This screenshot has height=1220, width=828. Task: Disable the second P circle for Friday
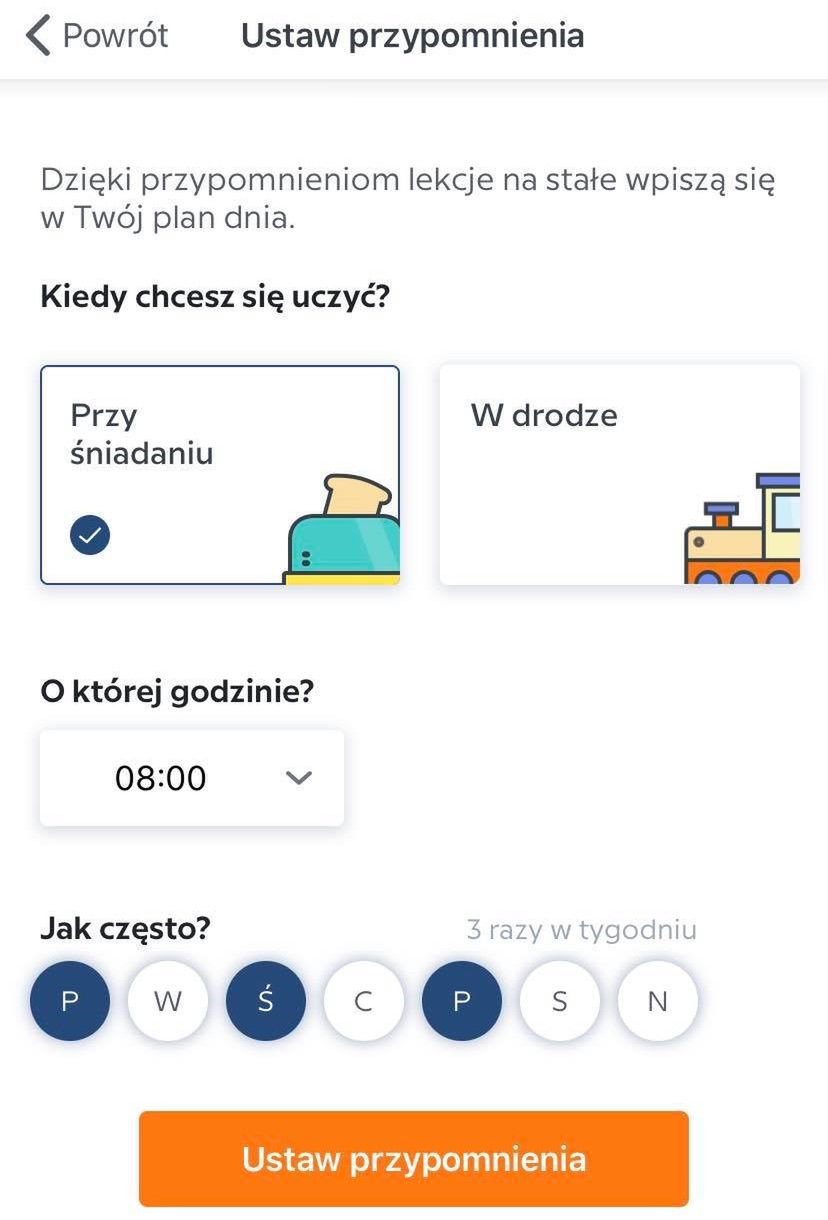461,1000
